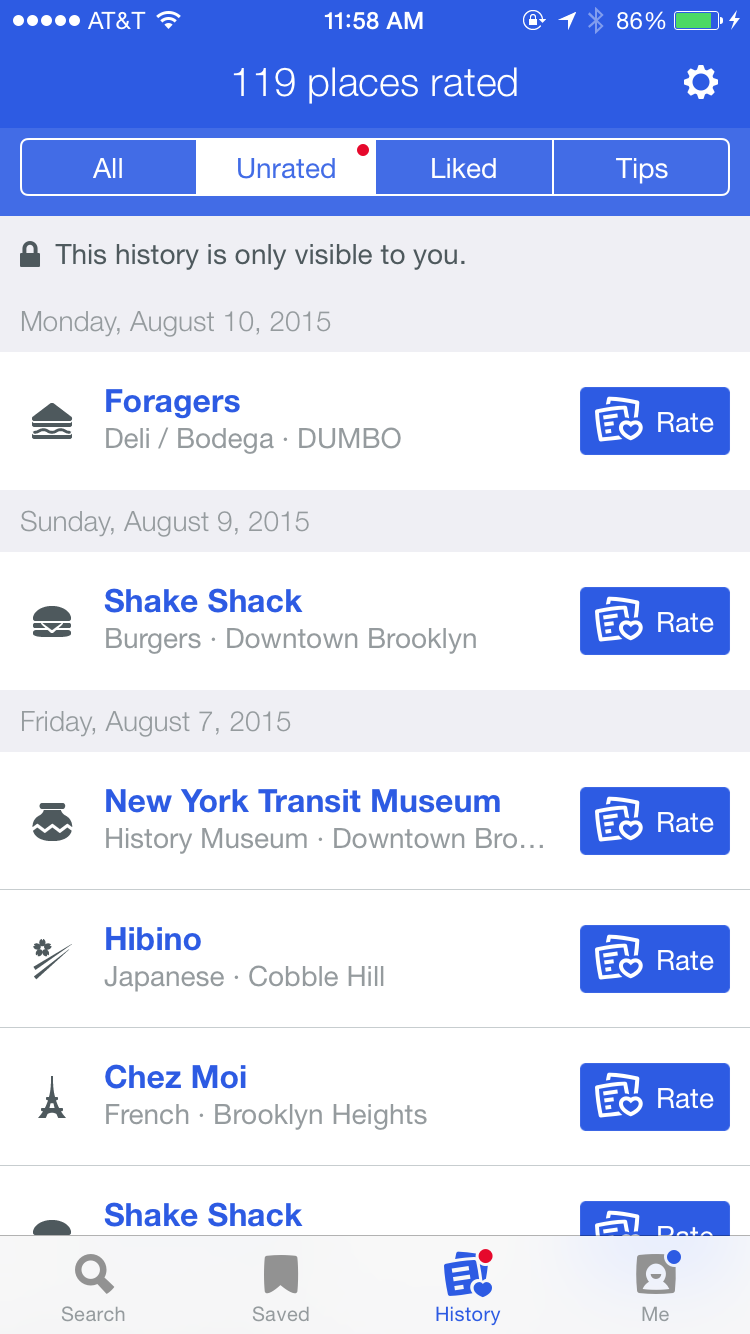This screenshot has width=750, height=1334.
Task: Switch to the All filter
Action: point(108,168)
